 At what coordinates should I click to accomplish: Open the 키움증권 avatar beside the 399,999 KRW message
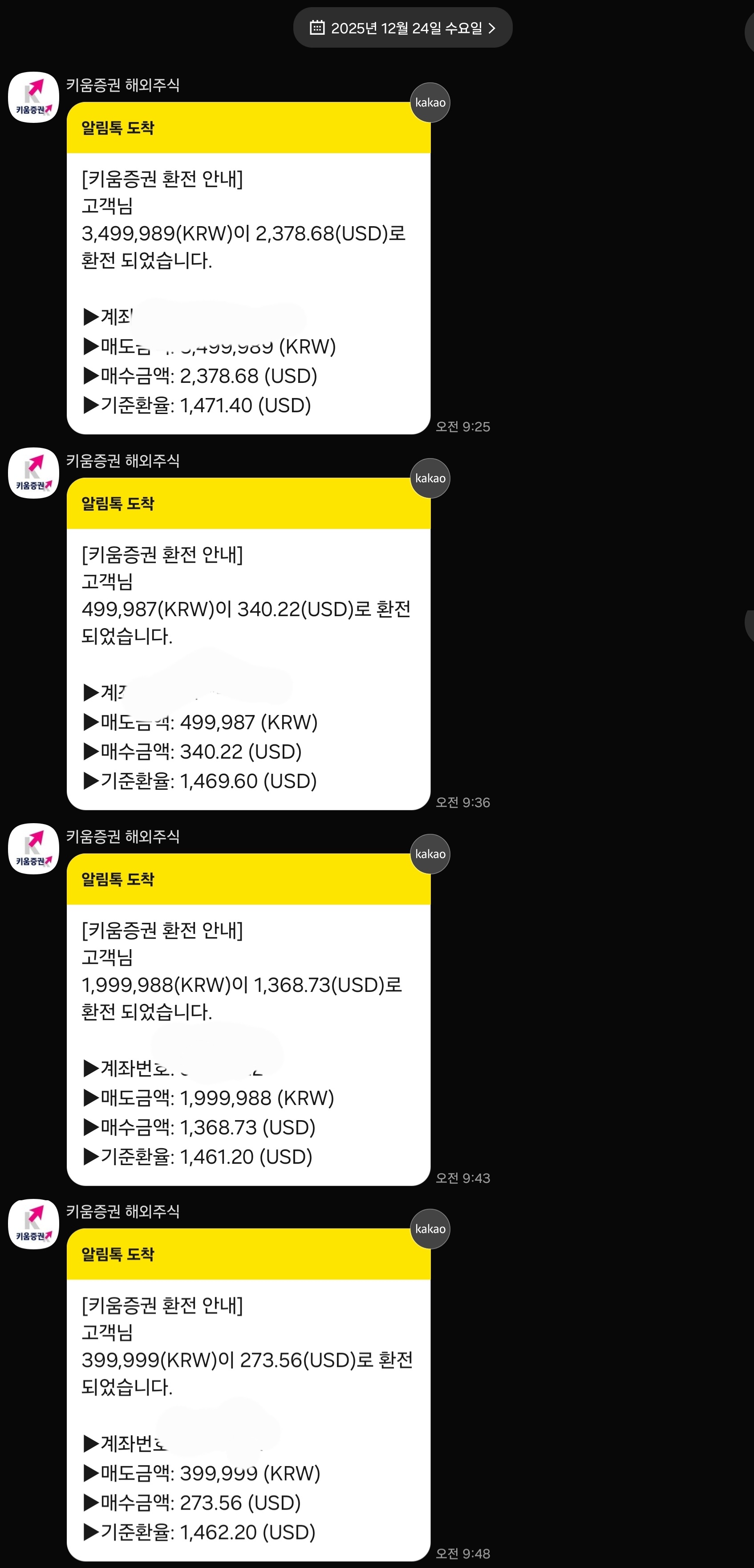[x=33, y=1223]
